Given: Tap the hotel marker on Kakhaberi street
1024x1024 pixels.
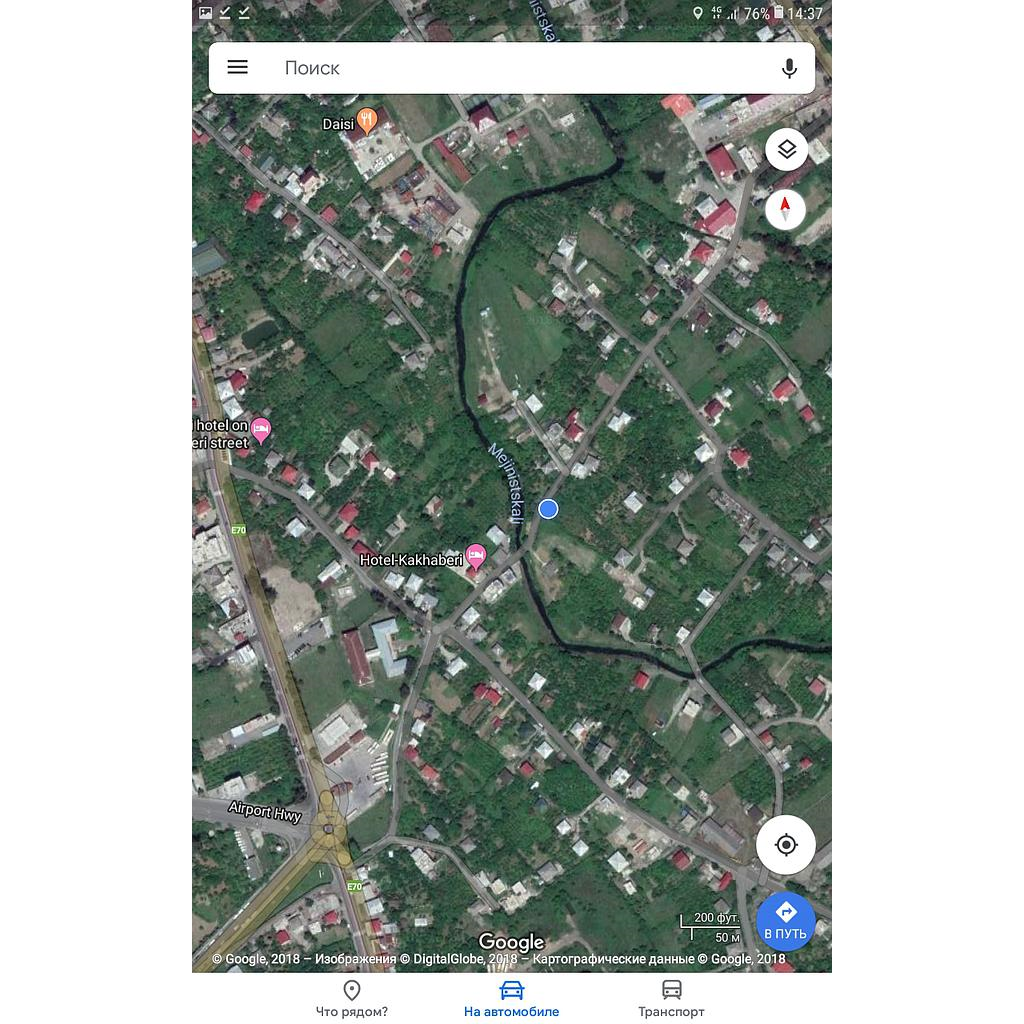Looking at the screenshot, I should (261, 430).
